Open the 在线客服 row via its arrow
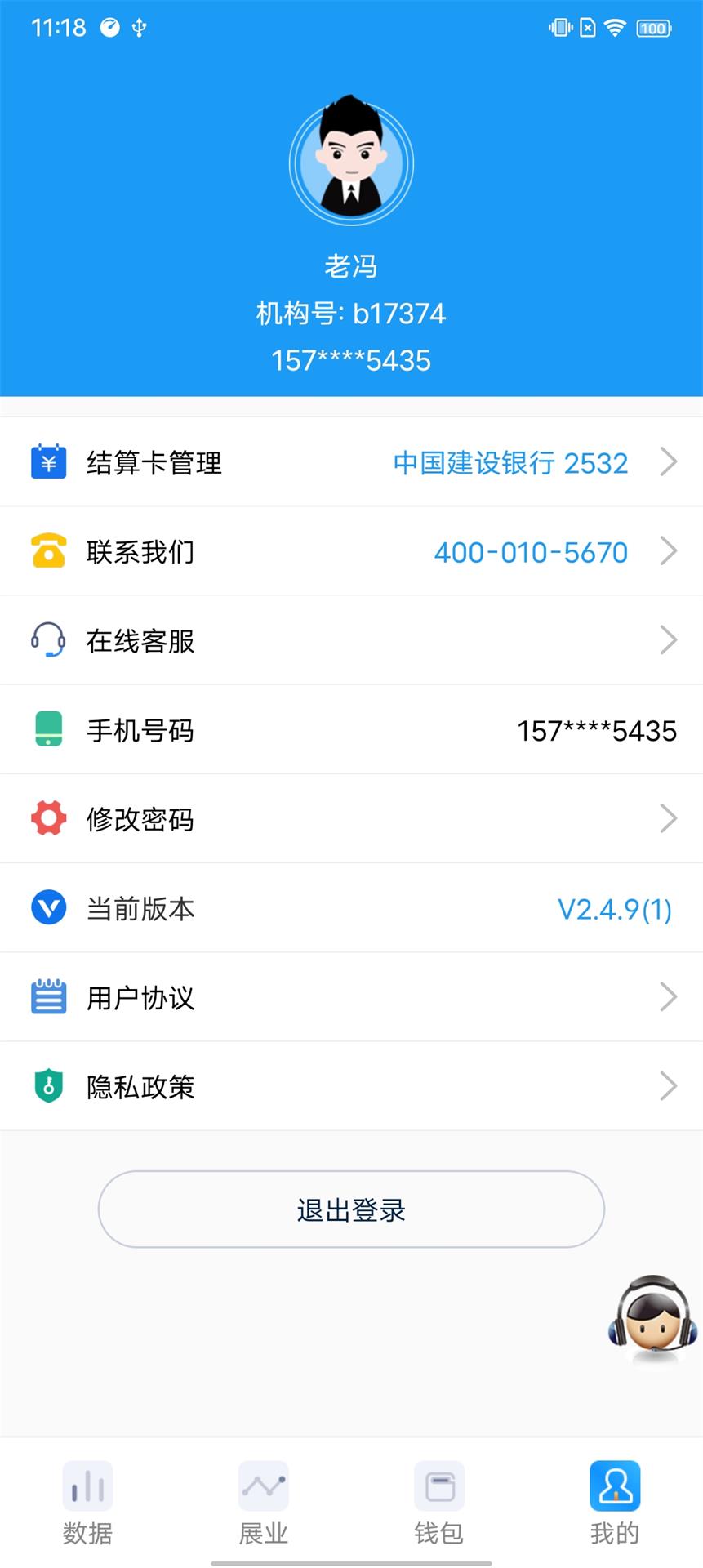This screenshot has height=1568, width=703. pos(670,640)
